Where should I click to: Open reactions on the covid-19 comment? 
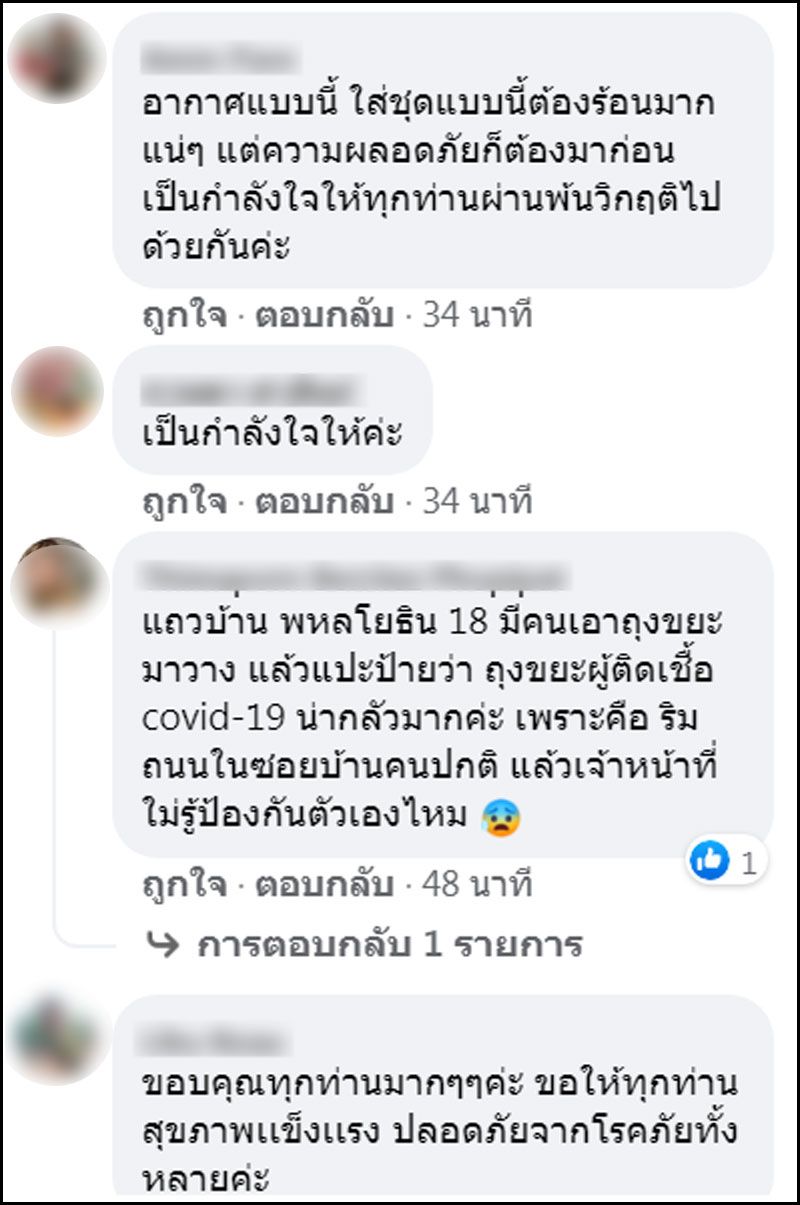tap(723, 861)
